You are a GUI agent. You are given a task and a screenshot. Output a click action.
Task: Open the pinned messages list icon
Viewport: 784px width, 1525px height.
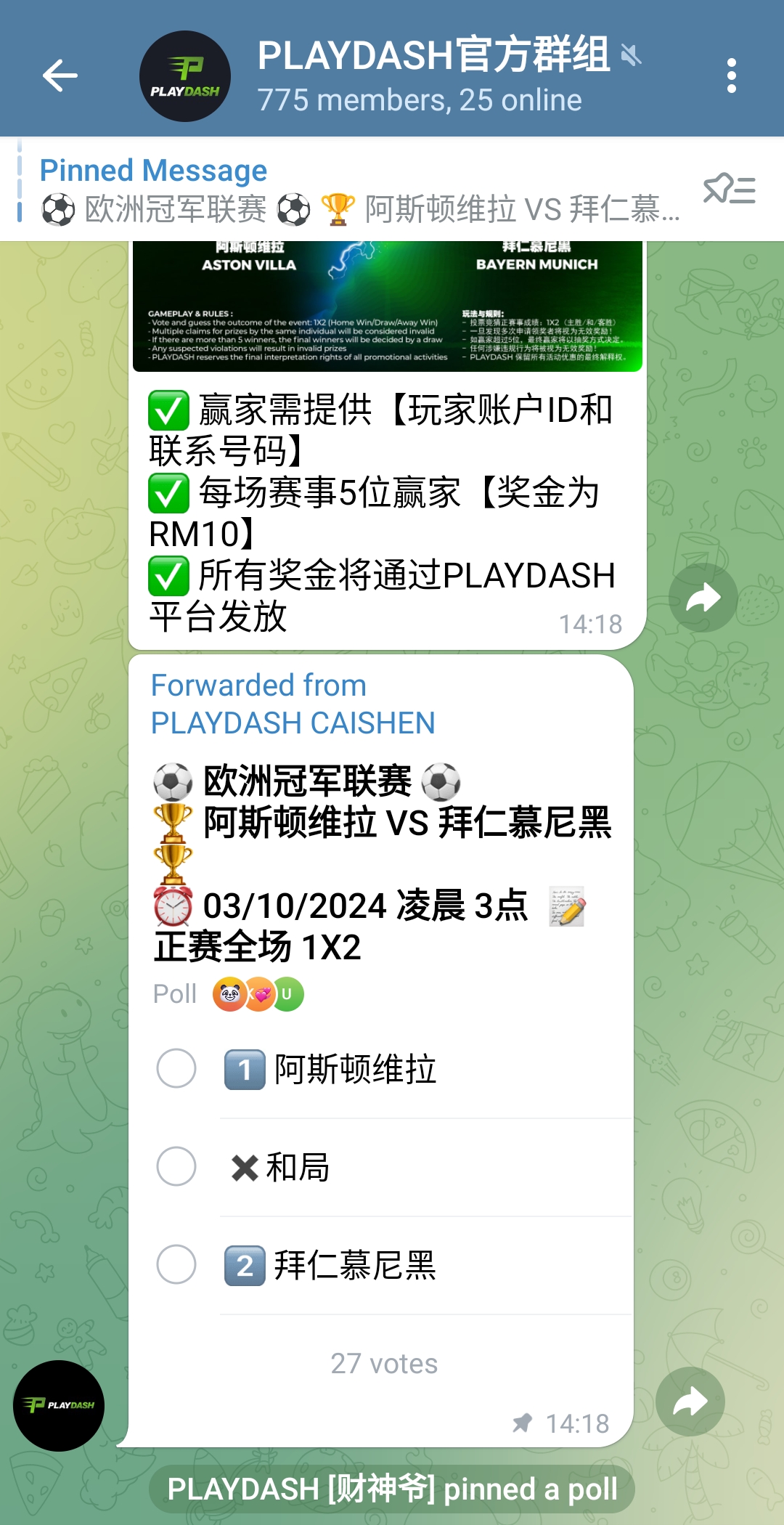pos(730,190)
